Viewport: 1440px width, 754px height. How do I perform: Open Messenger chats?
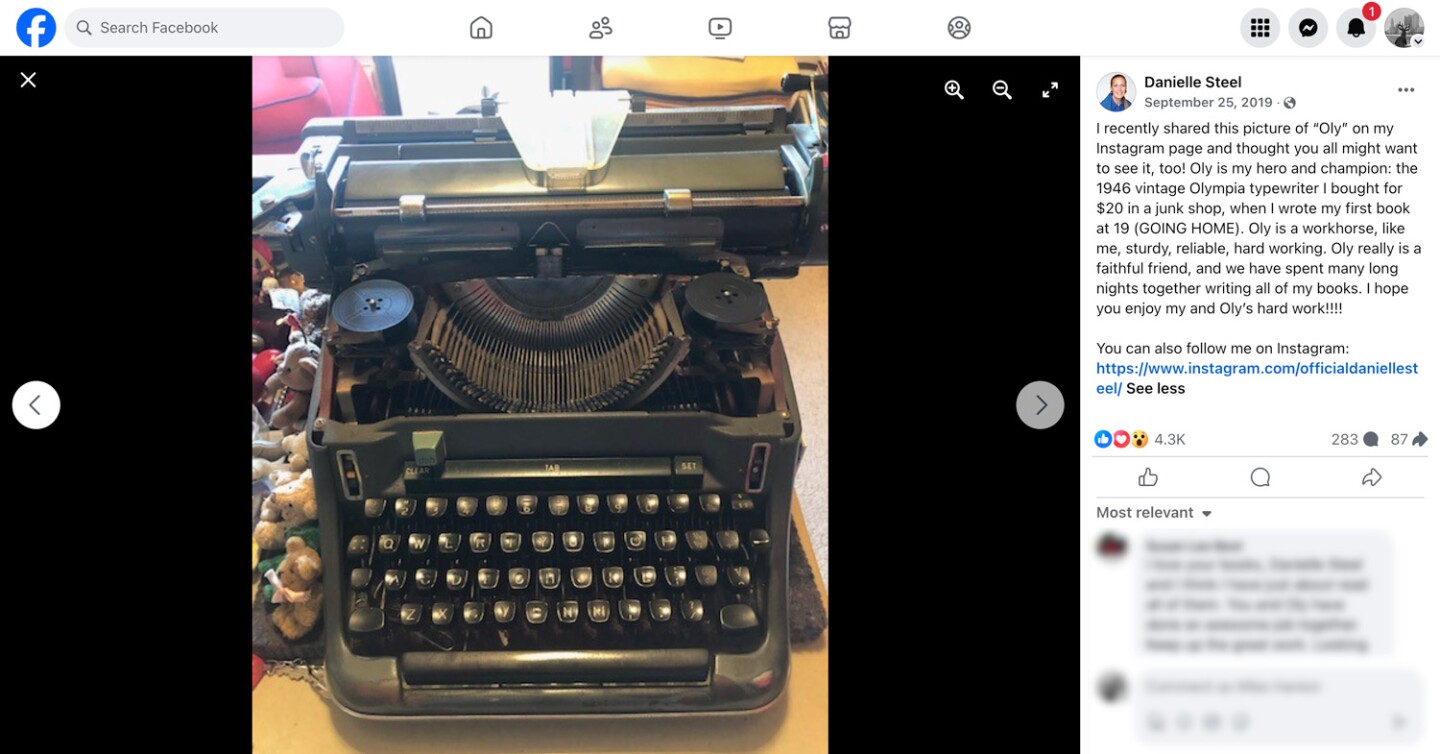click(x=1308, y=28)
